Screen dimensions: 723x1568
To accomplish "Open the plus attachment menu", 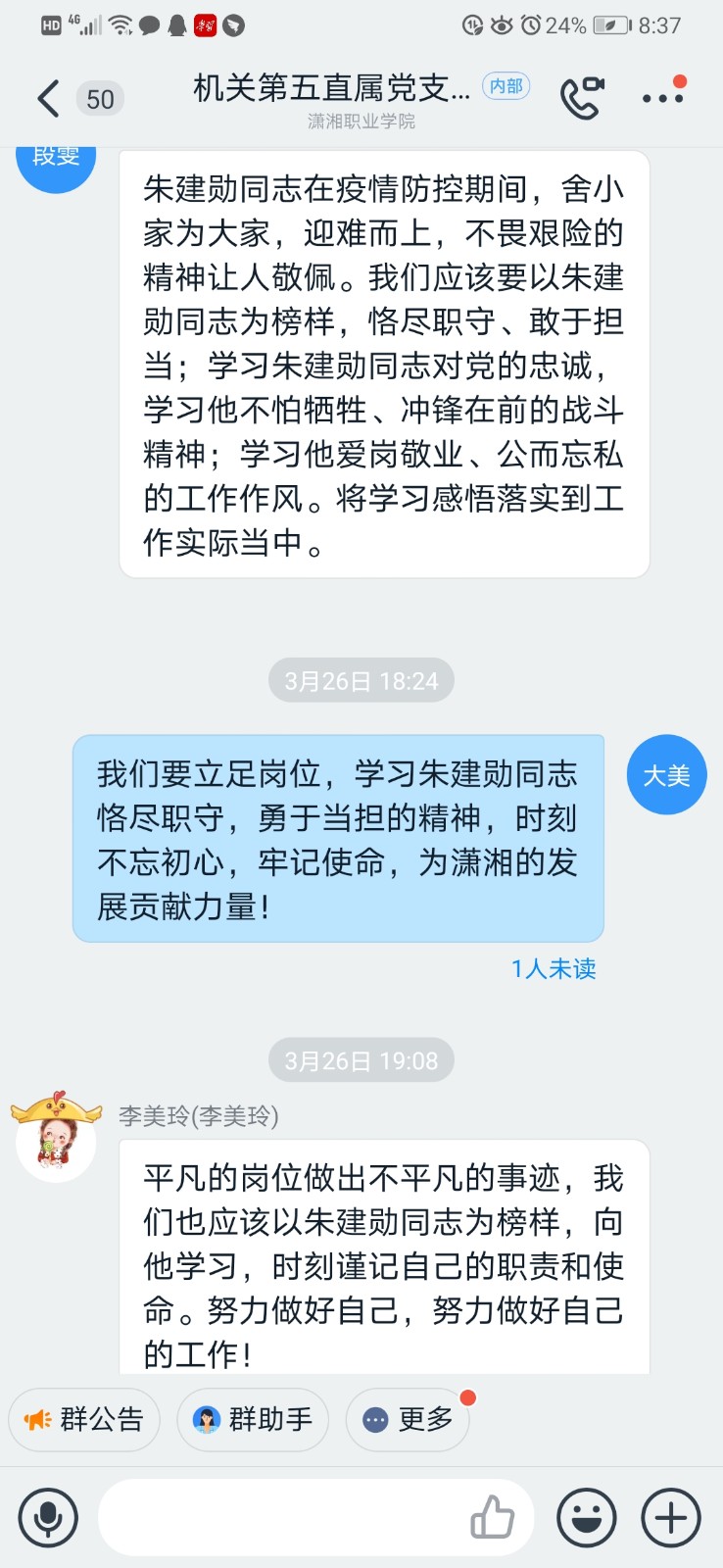I will pyautogui.click(x=671, y=1517).
